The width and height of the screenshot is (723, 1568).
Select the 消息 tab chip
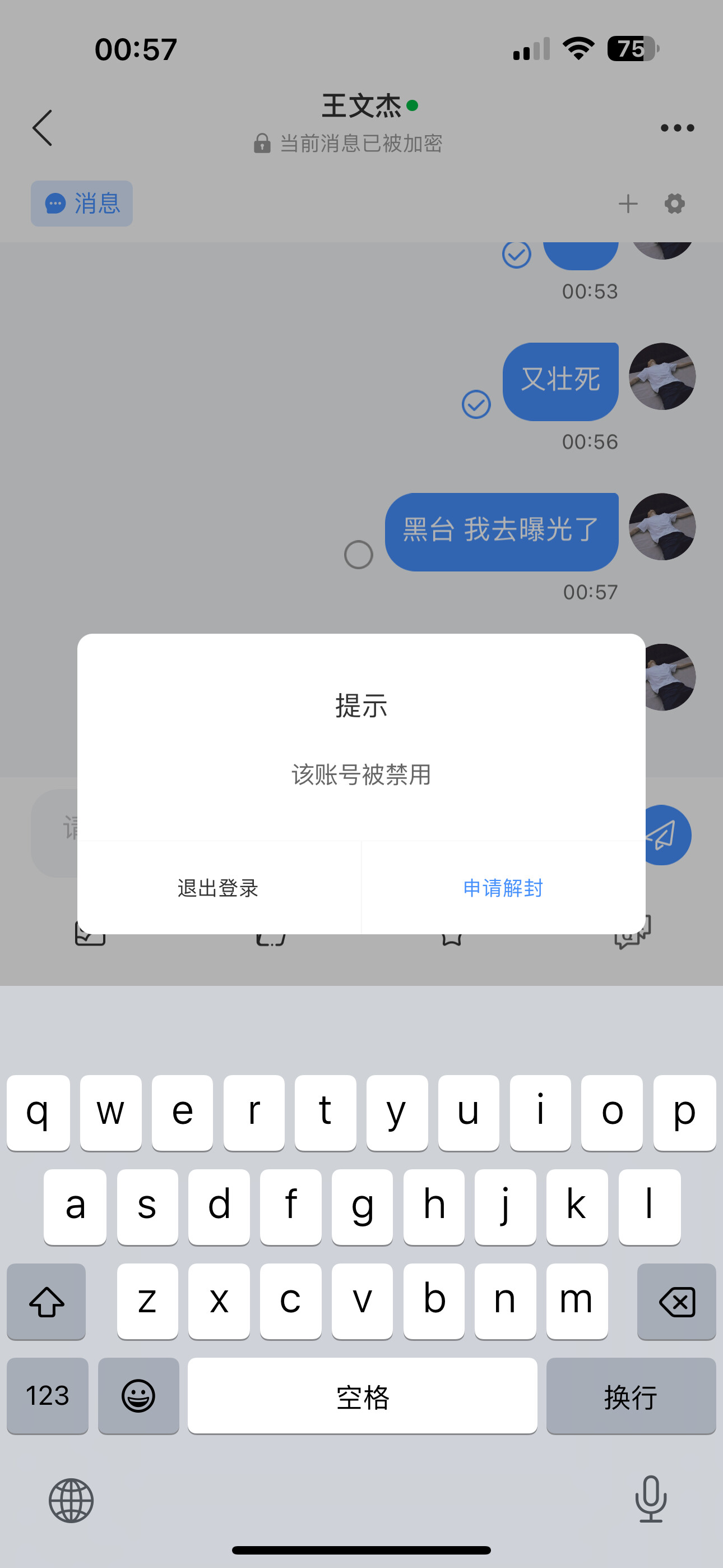[x=82, y=204]
